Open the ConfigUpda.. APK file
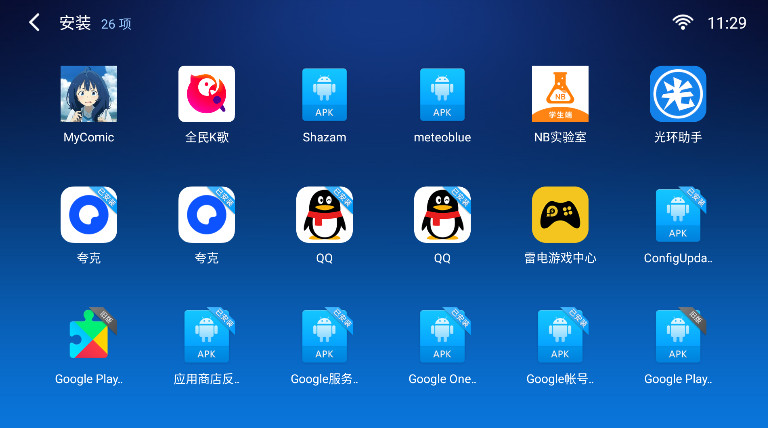The image size is (768, 428). [x=678, y=215]
